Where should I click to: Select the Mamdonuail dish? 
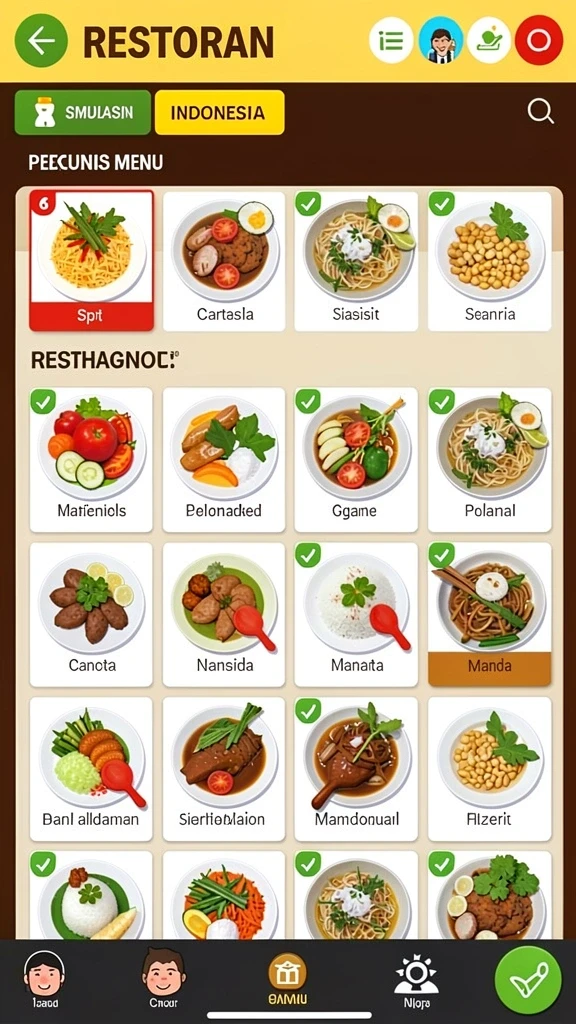[x=356, y=769]
